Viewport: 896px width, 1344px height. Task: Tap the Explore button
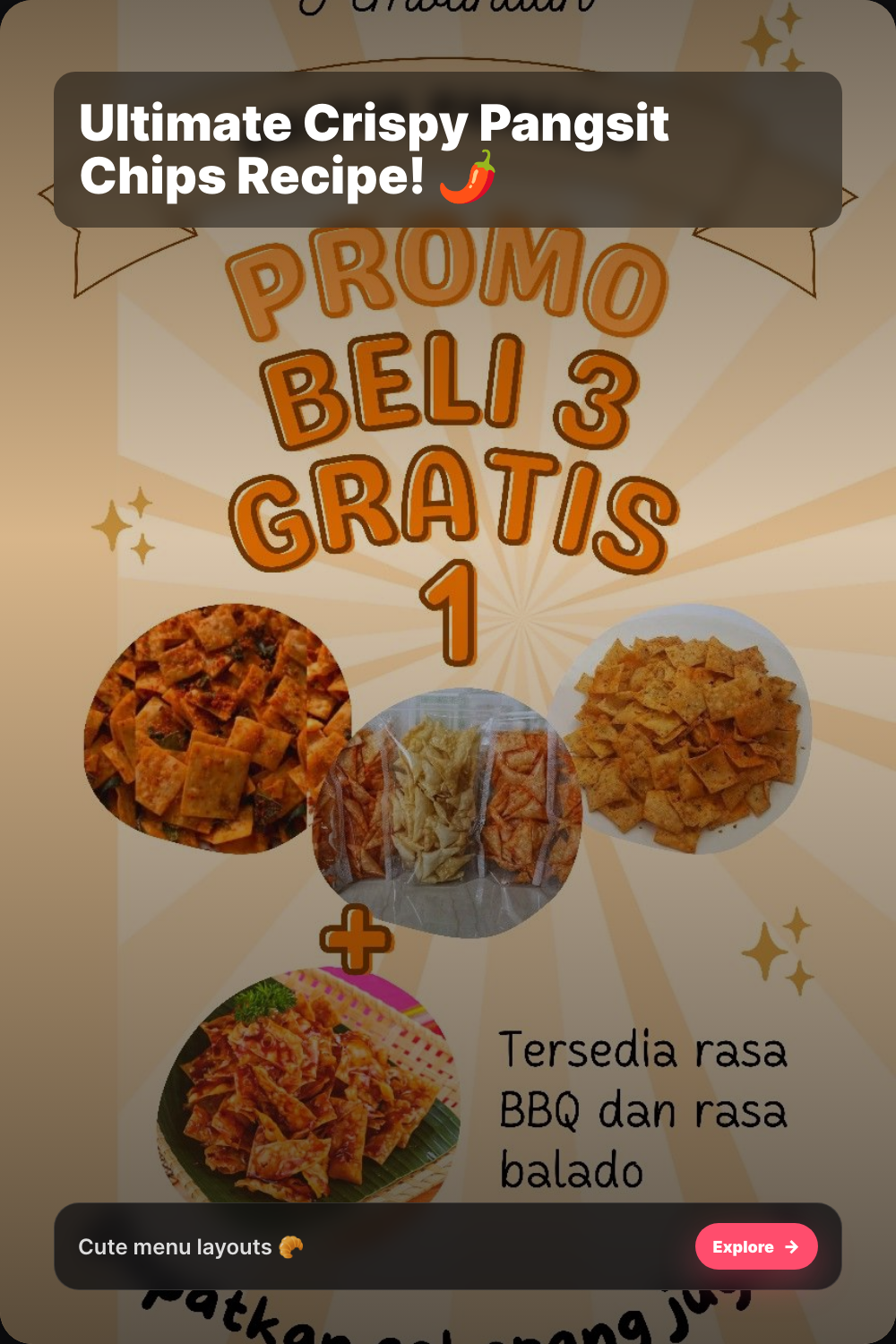755,1246
